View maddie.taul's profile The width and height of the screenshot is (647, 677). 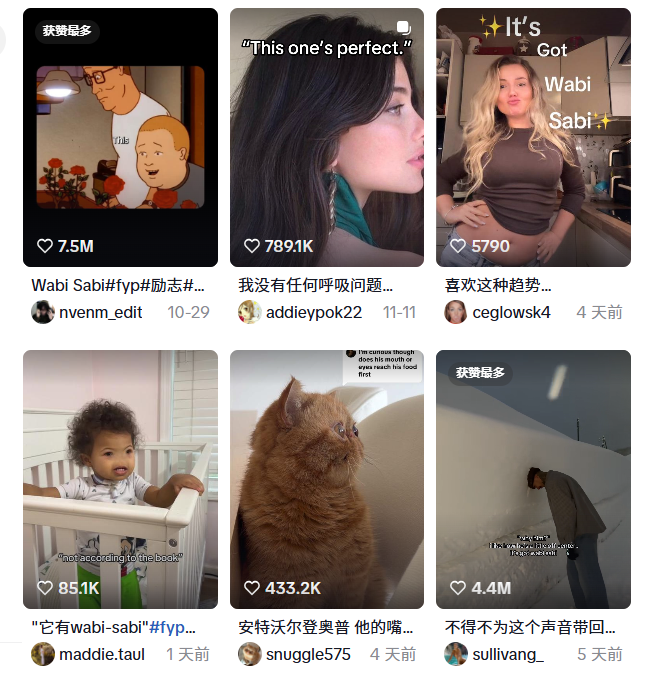(x=101, y=654)
